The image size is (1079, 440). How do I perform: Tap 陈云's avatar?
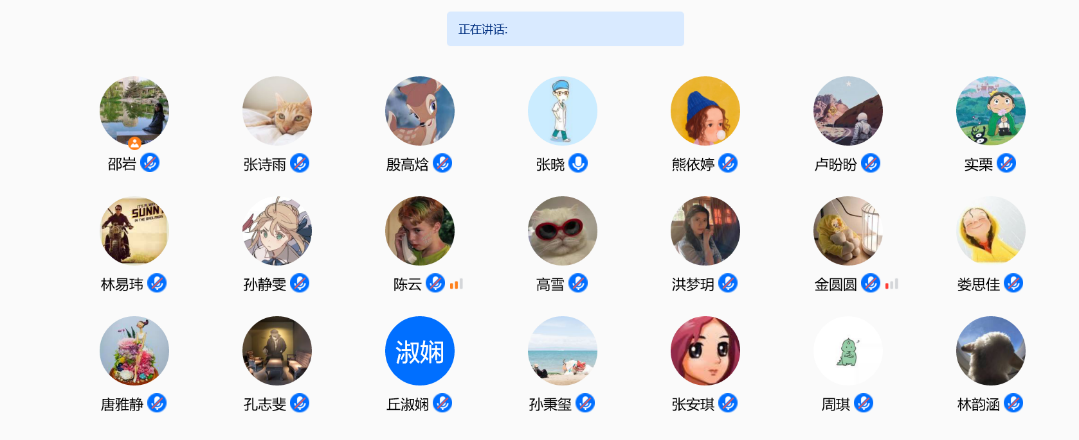pos(420,231)
